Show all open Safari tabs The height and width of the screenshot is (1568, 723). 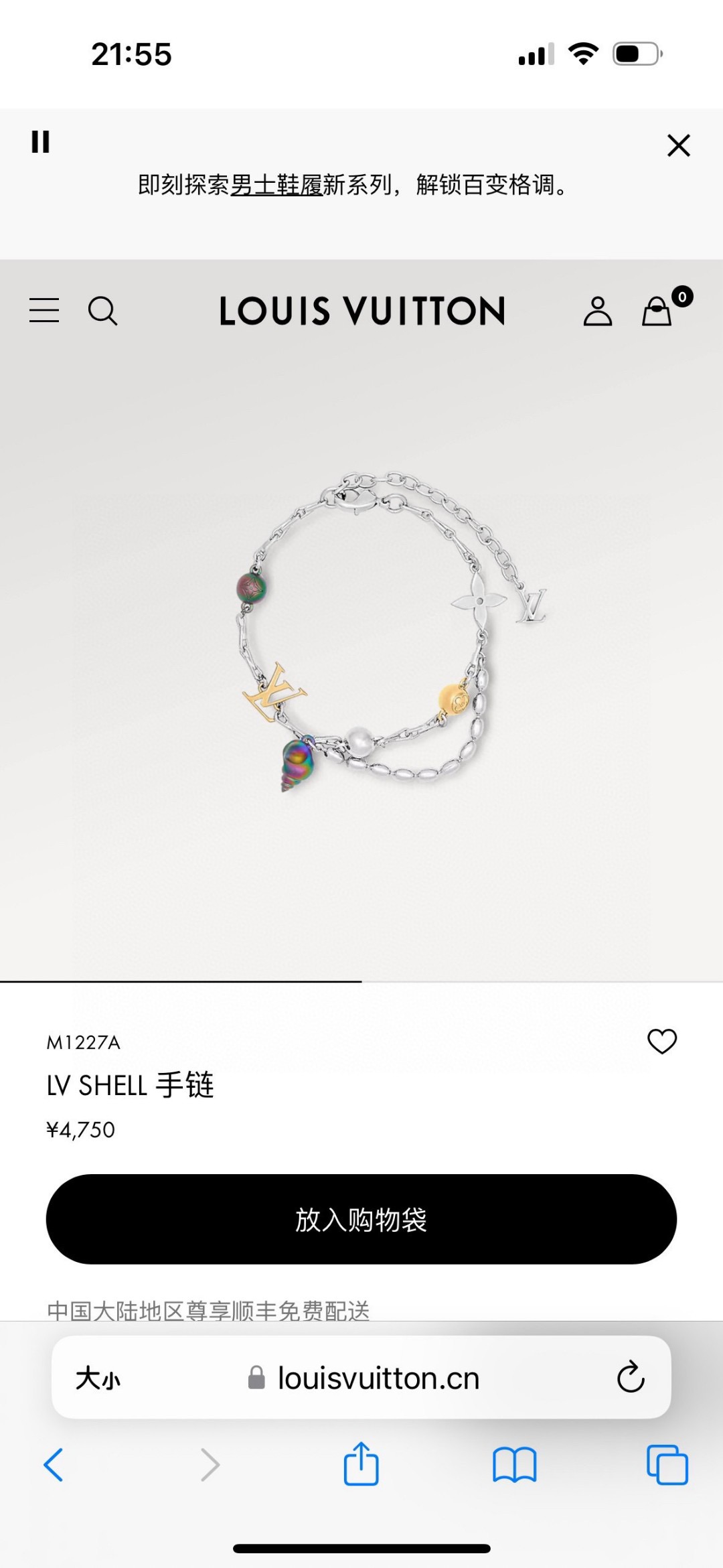[x=667, y=1464]
